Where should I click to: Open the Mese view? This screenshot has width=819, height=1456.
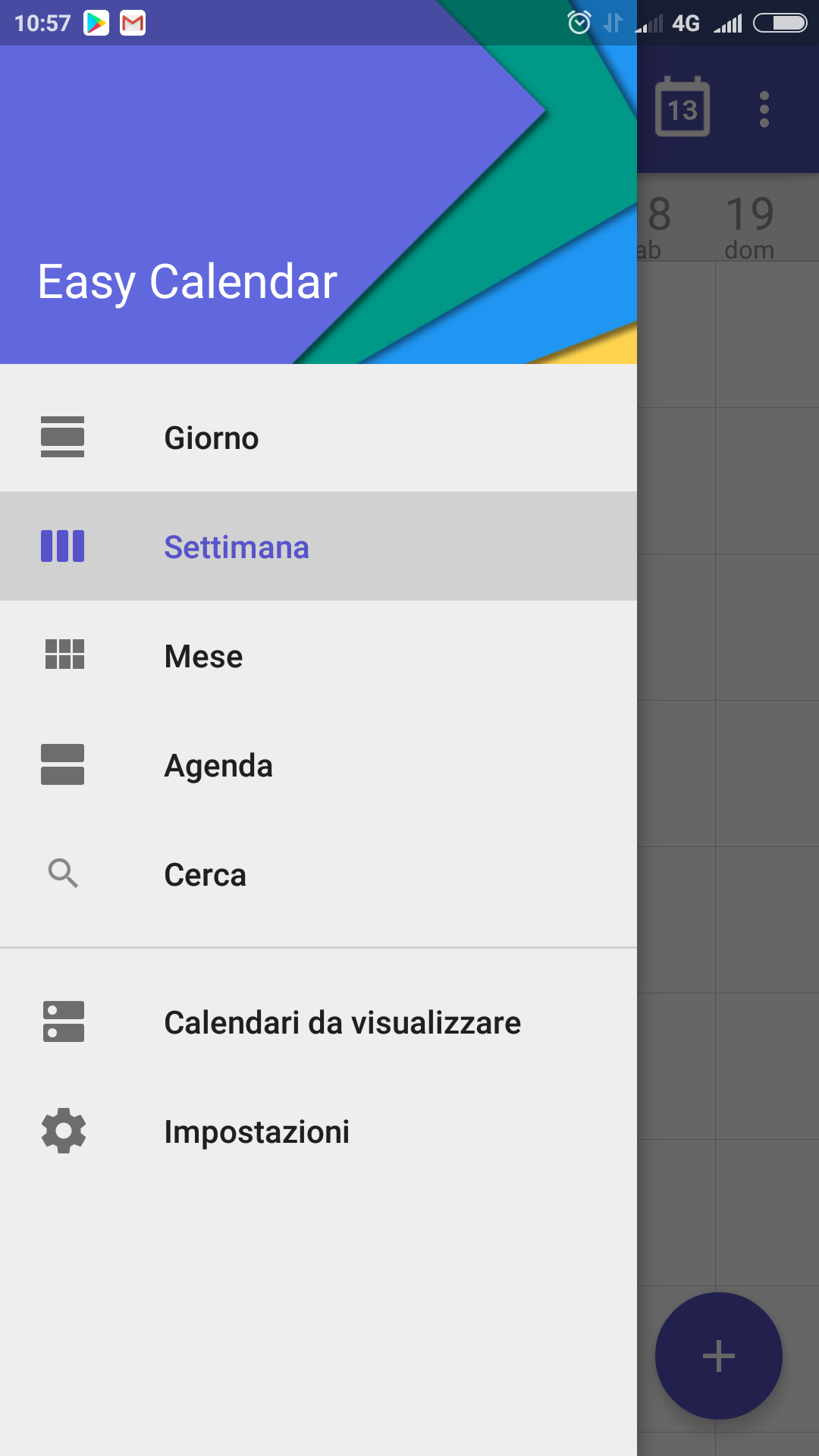(318, 656)
